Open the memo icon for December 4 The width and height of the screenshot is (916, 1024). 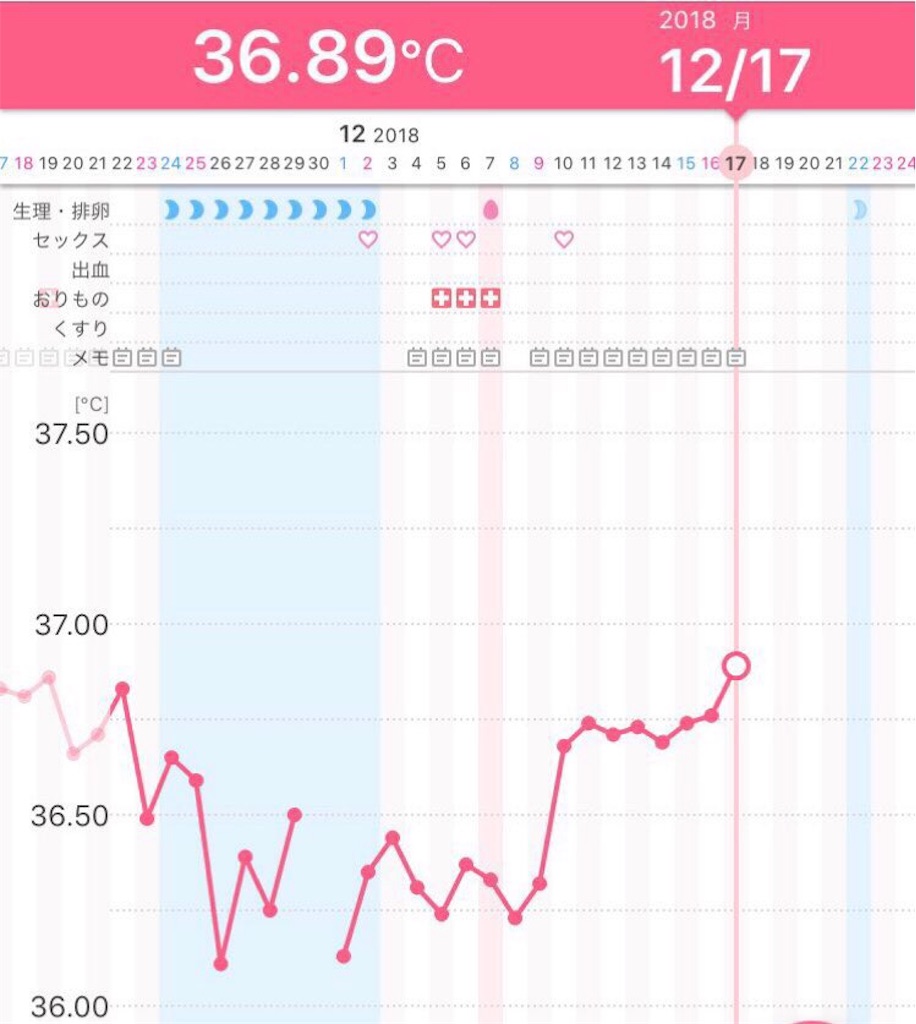tap(417, 357)
